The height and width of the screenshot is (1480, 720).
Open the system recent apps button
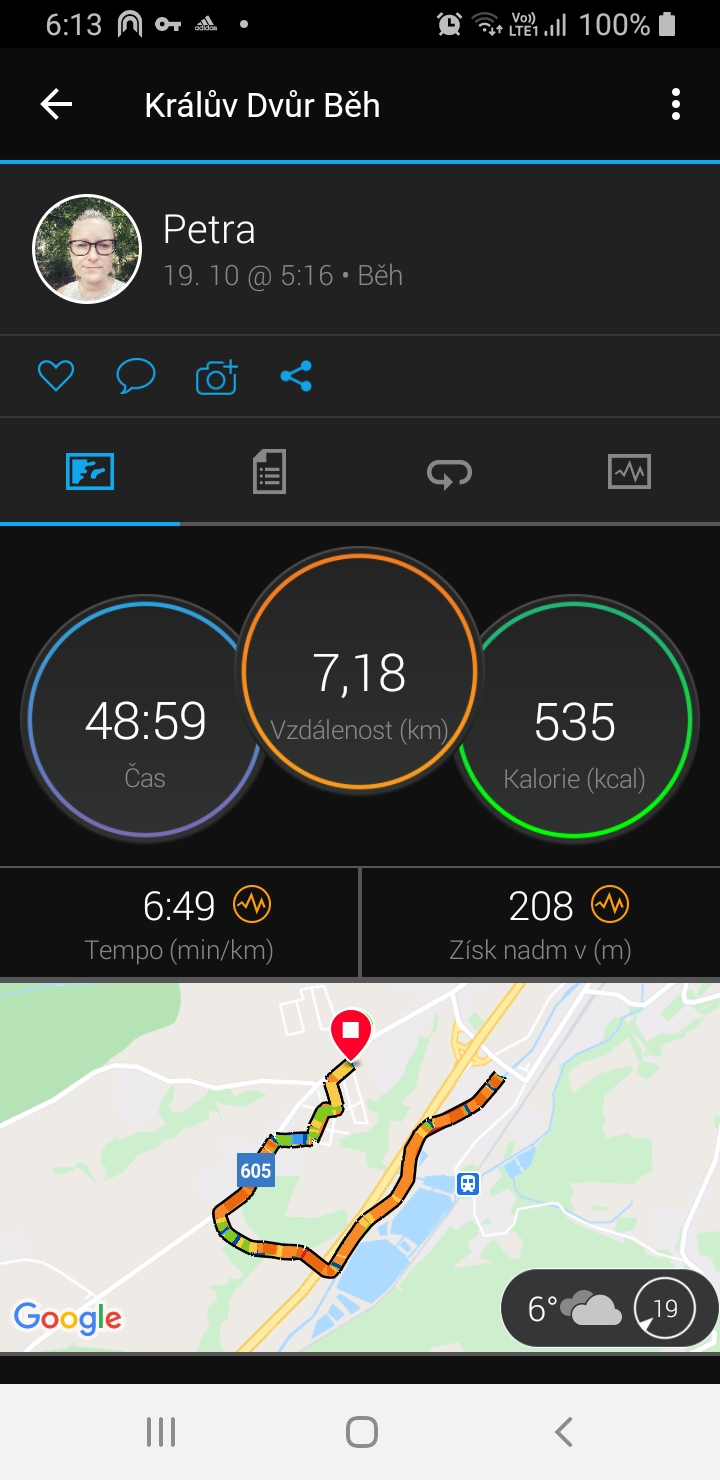tap(161, 1432)
